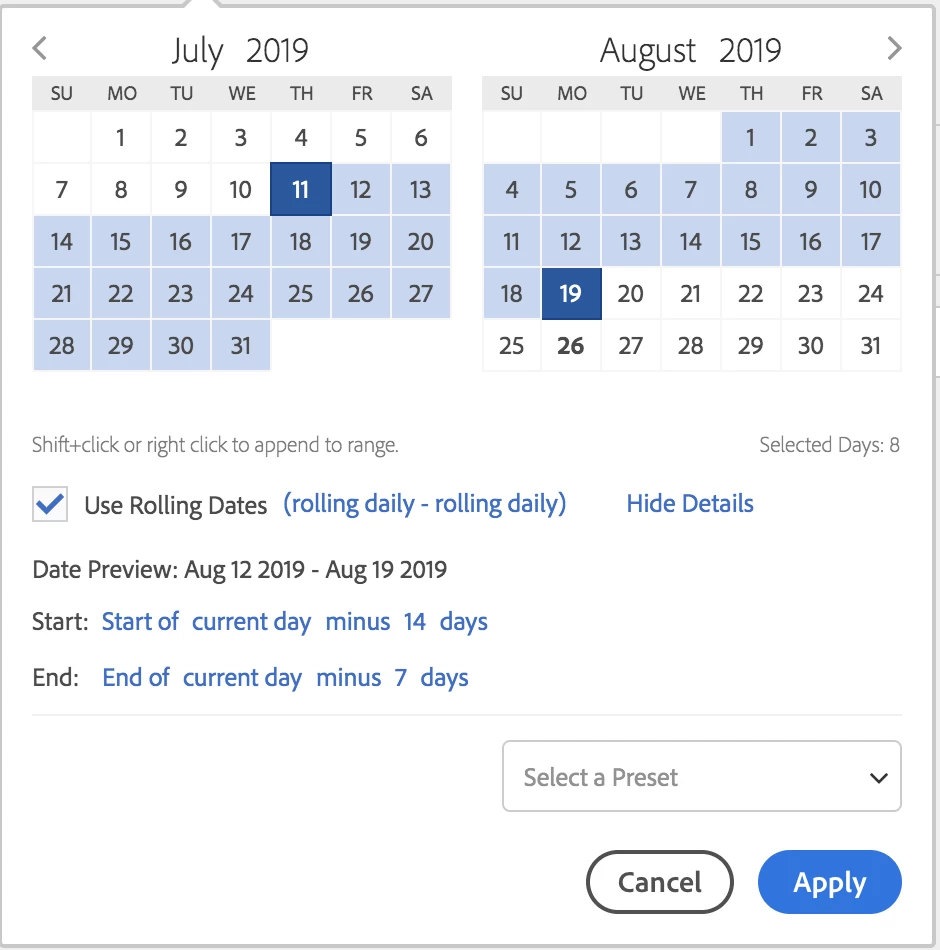940x950 pixels.
Task: Pick August 26 as a date
Action: (571, 345)
